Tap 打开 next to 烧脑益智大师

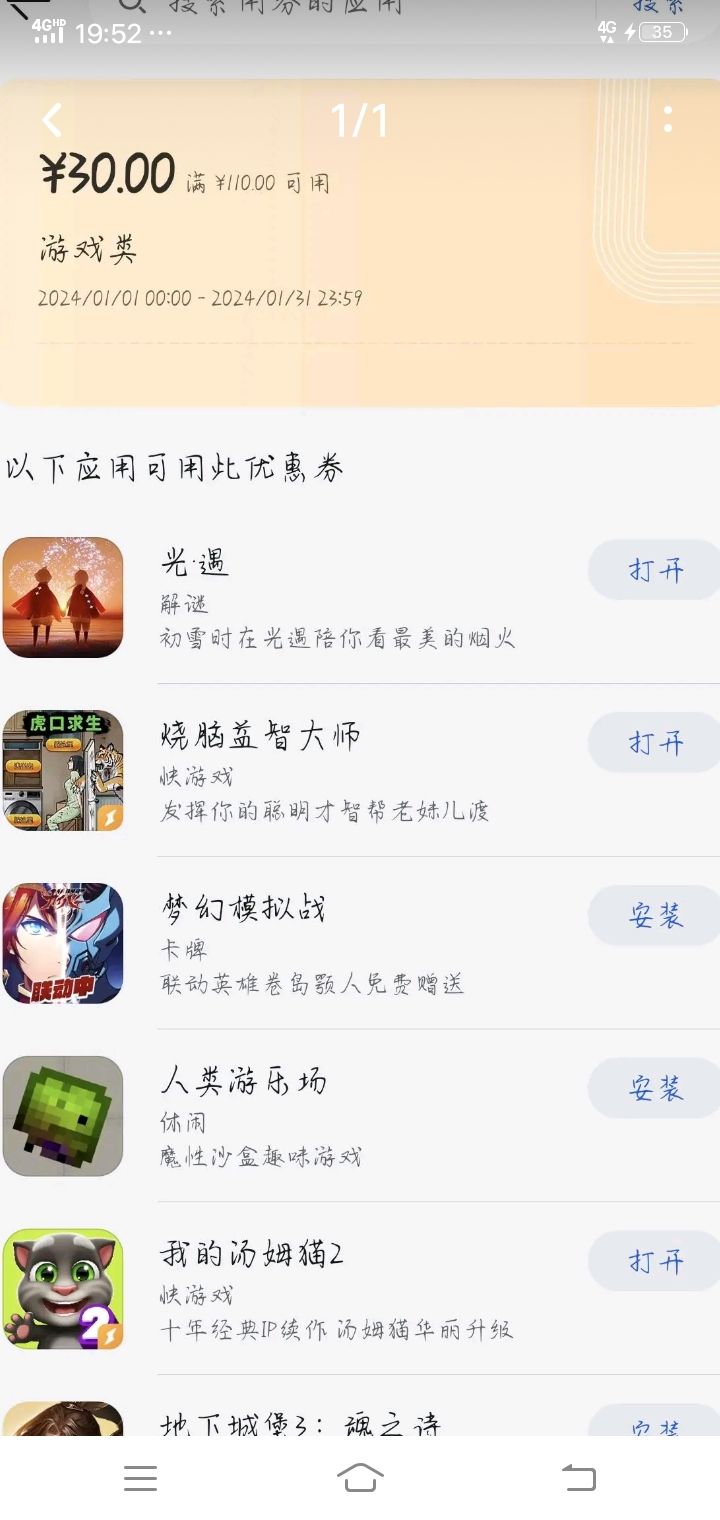coord(653,743)
